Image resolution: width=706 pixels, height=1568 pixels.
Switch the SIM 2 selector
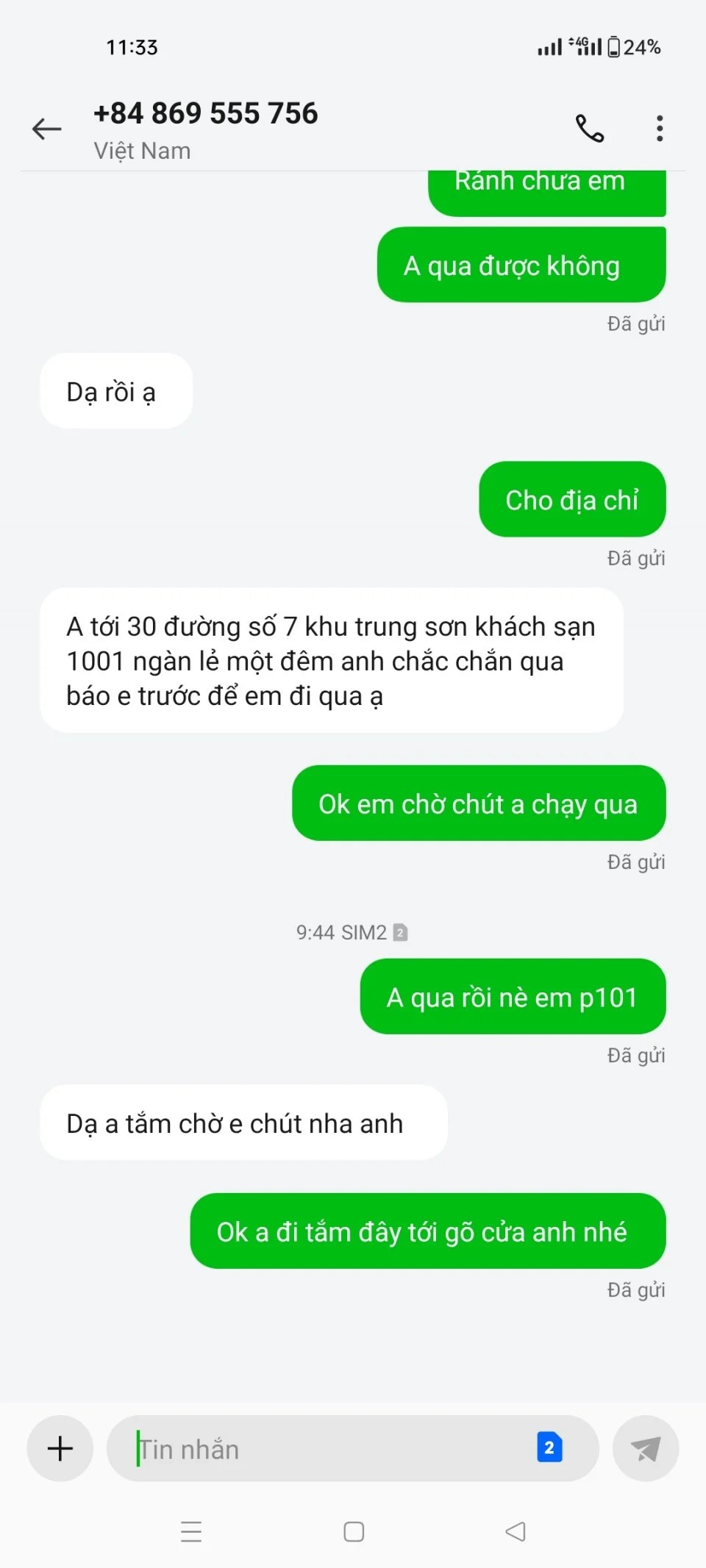(x=549, y=1447)
